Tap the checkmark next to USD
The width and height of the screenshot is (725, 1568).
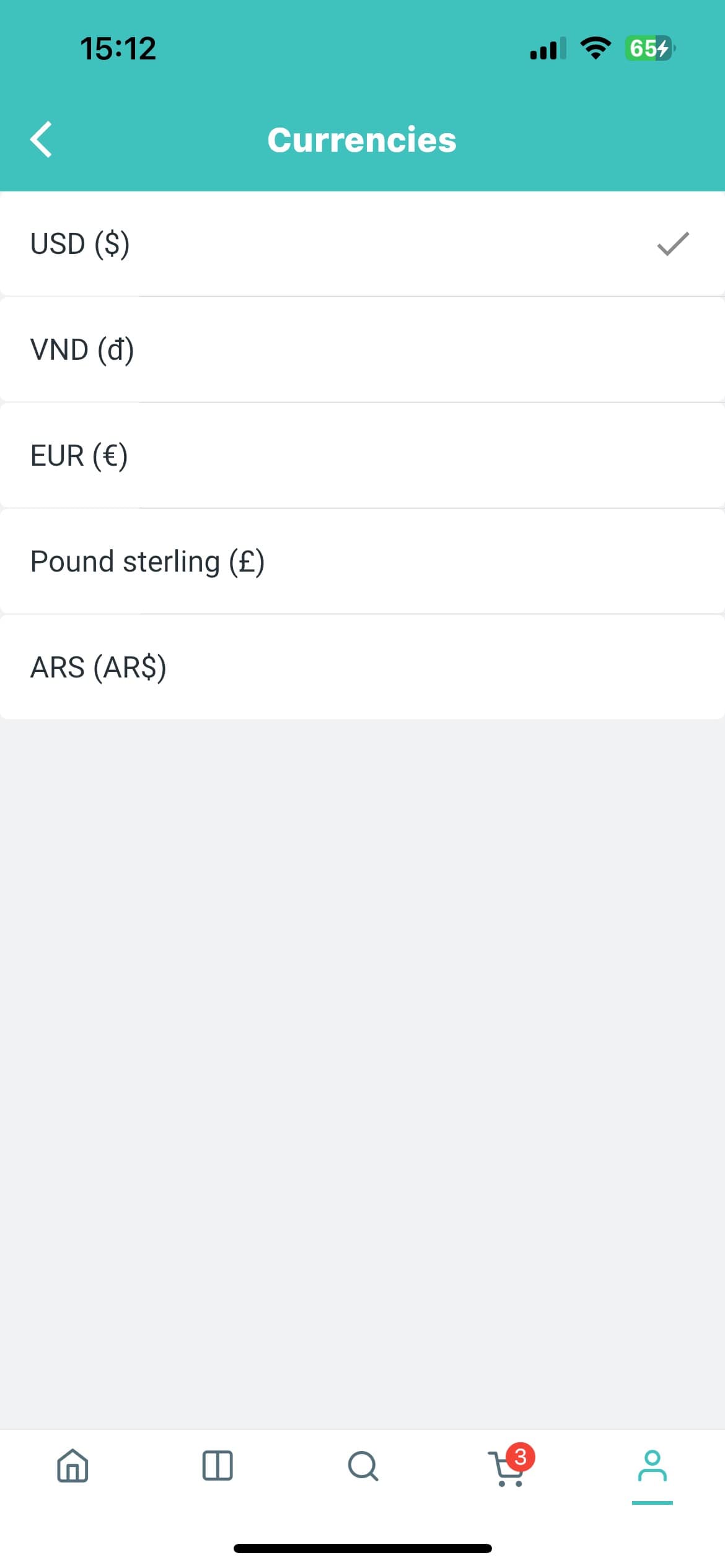(x=672, y=244)
